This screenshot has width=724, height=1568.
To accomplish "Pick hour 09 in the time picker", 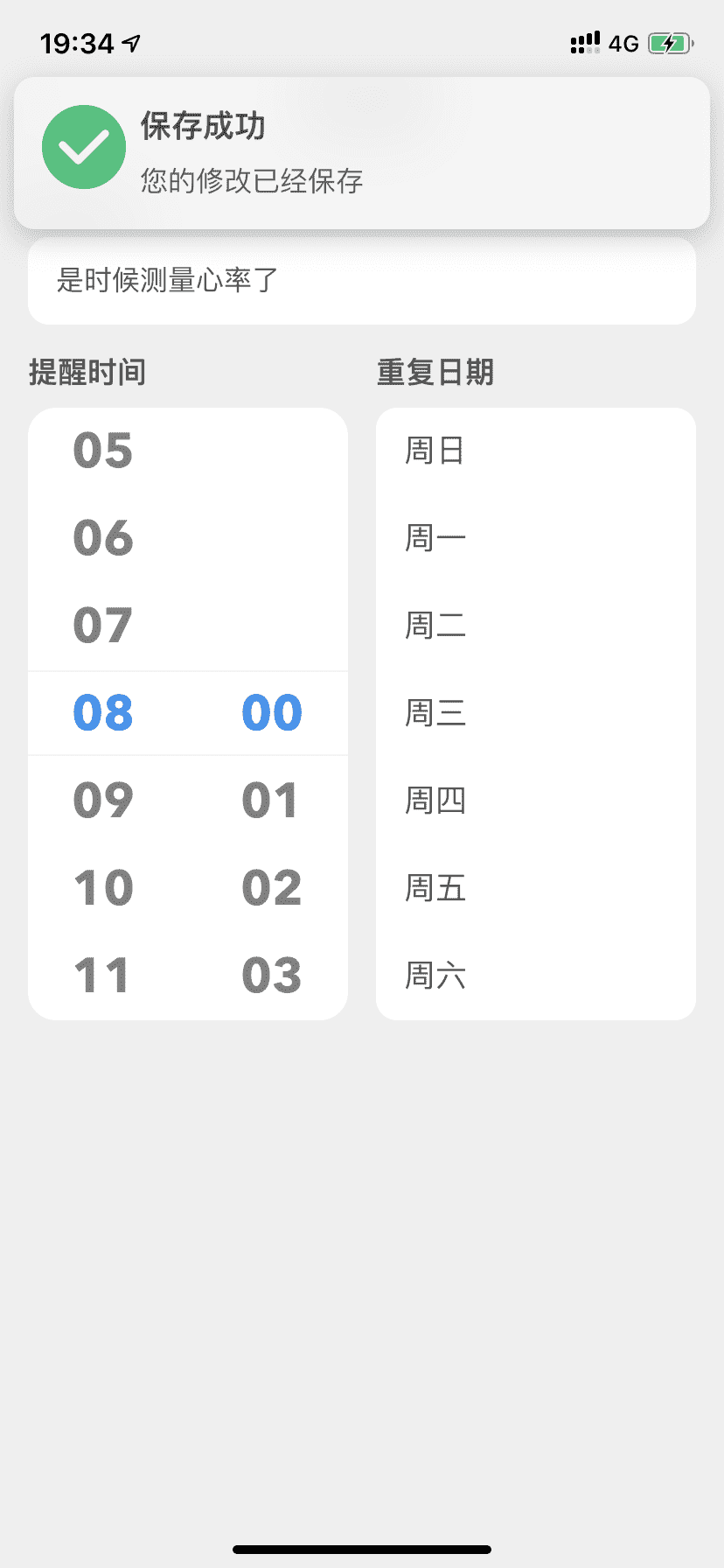I will (103, 801).
